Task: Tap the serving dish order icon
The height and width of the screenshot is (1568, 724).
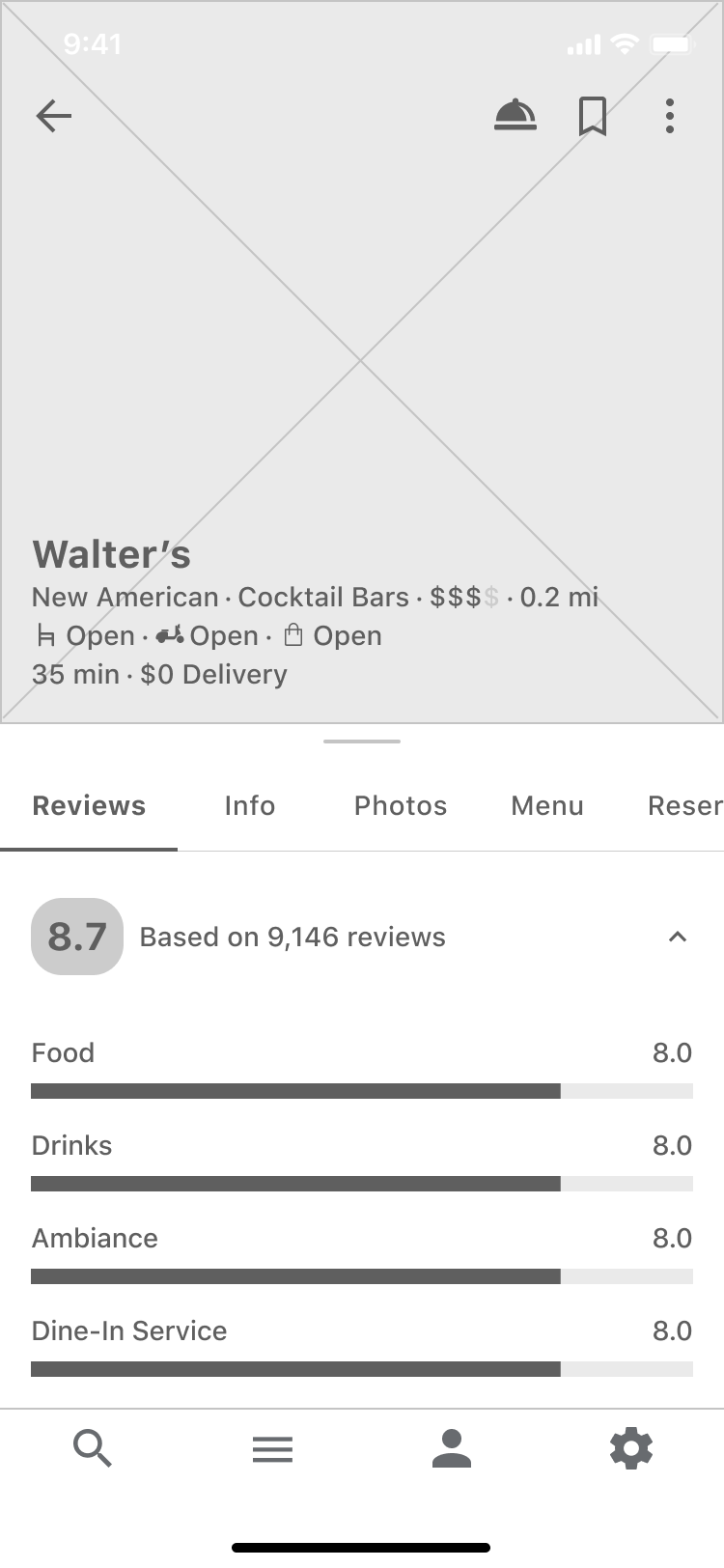Action: tap(515, 116)
